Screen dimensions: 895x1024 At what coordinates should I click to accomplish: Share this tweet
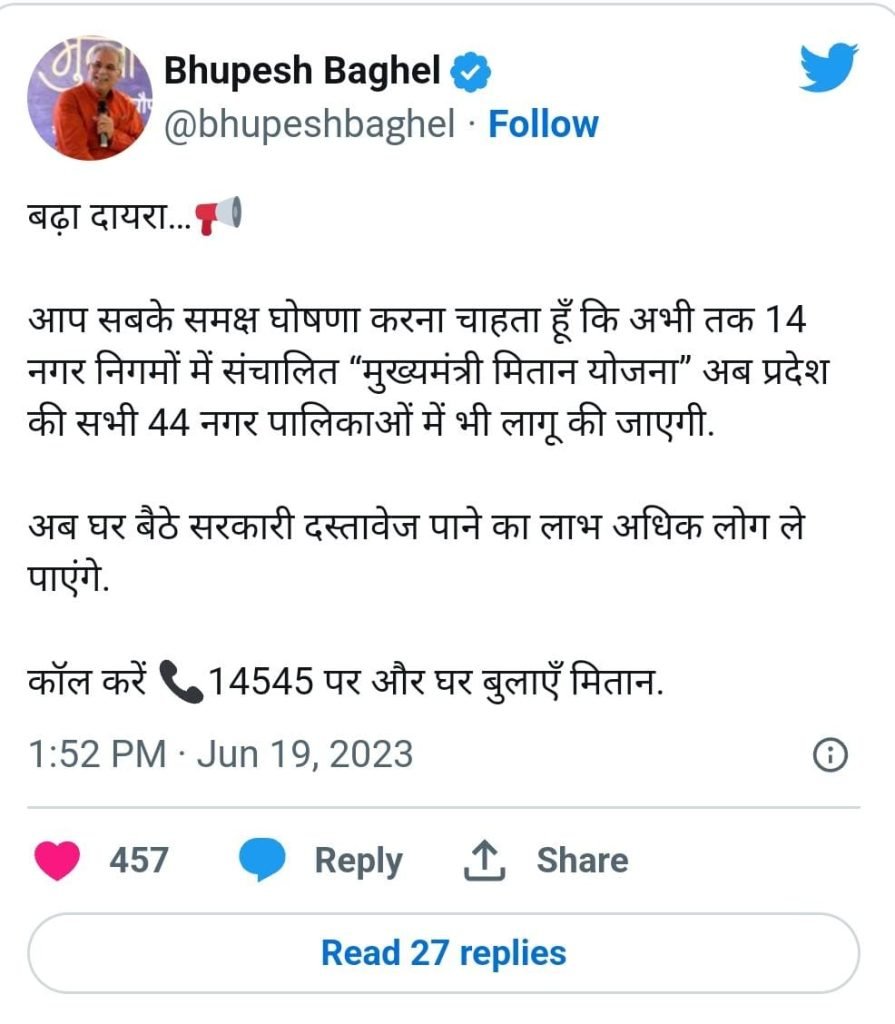click(x=546, y=860)
